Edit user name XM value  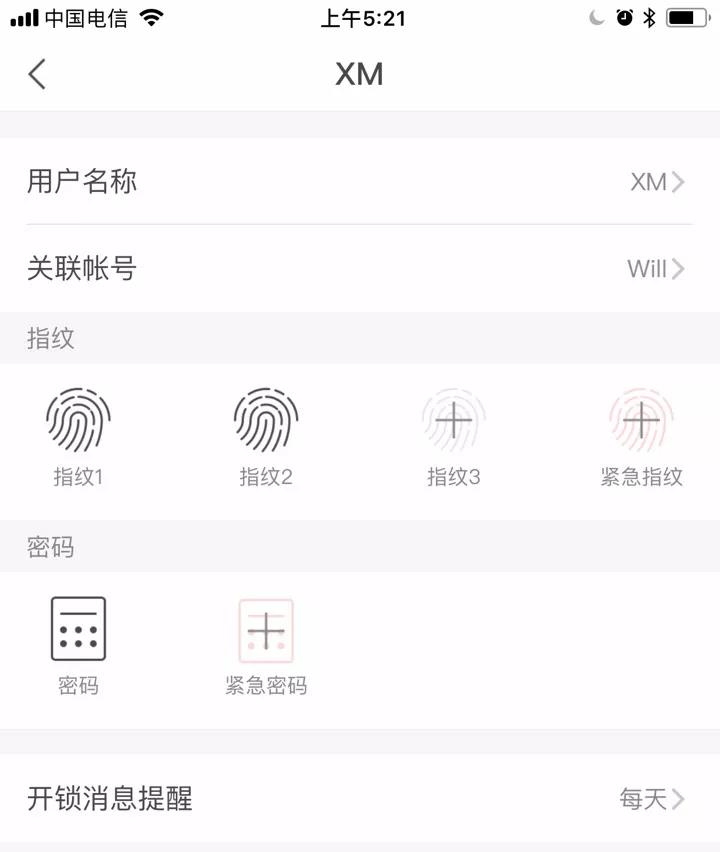pos(648,181)
